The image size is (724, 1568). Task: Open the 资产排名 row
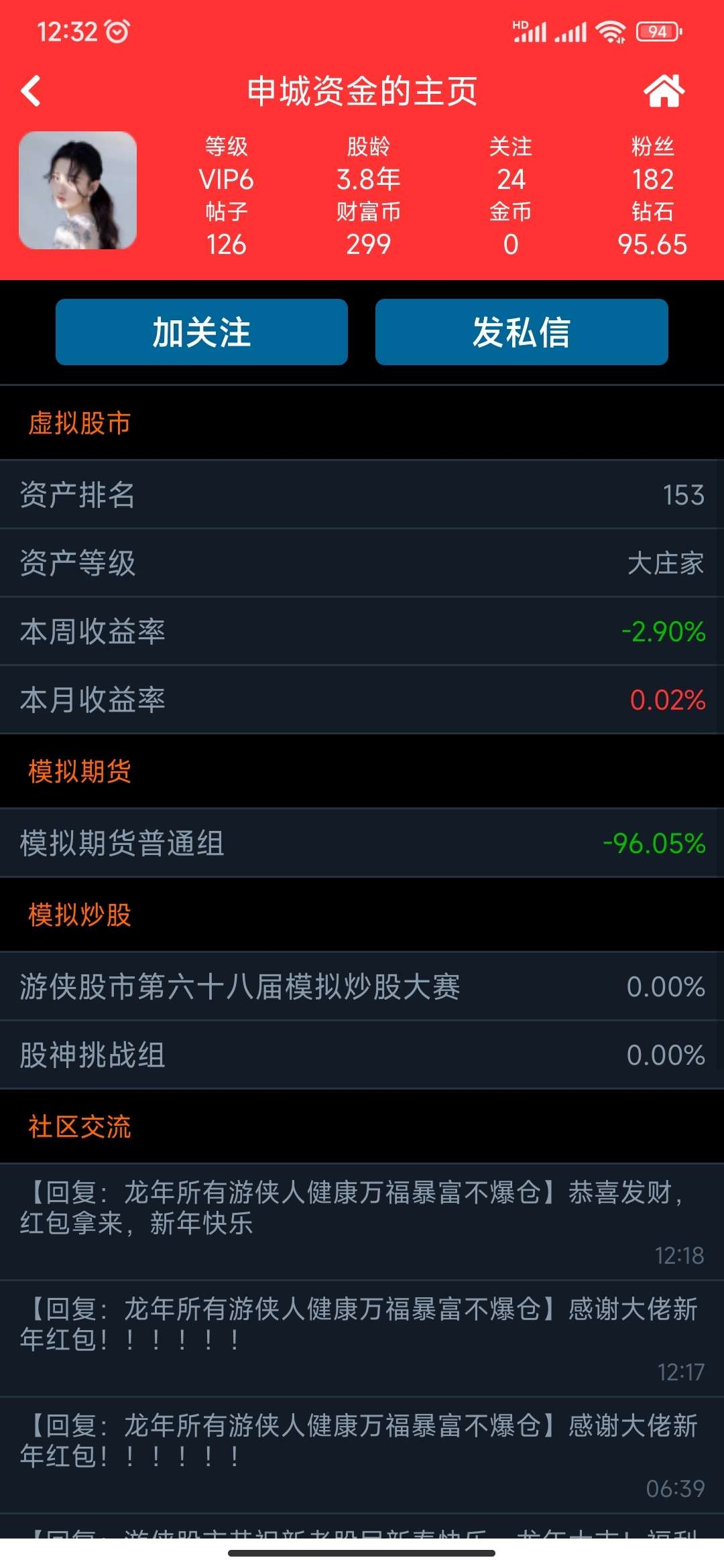point(362,495)
